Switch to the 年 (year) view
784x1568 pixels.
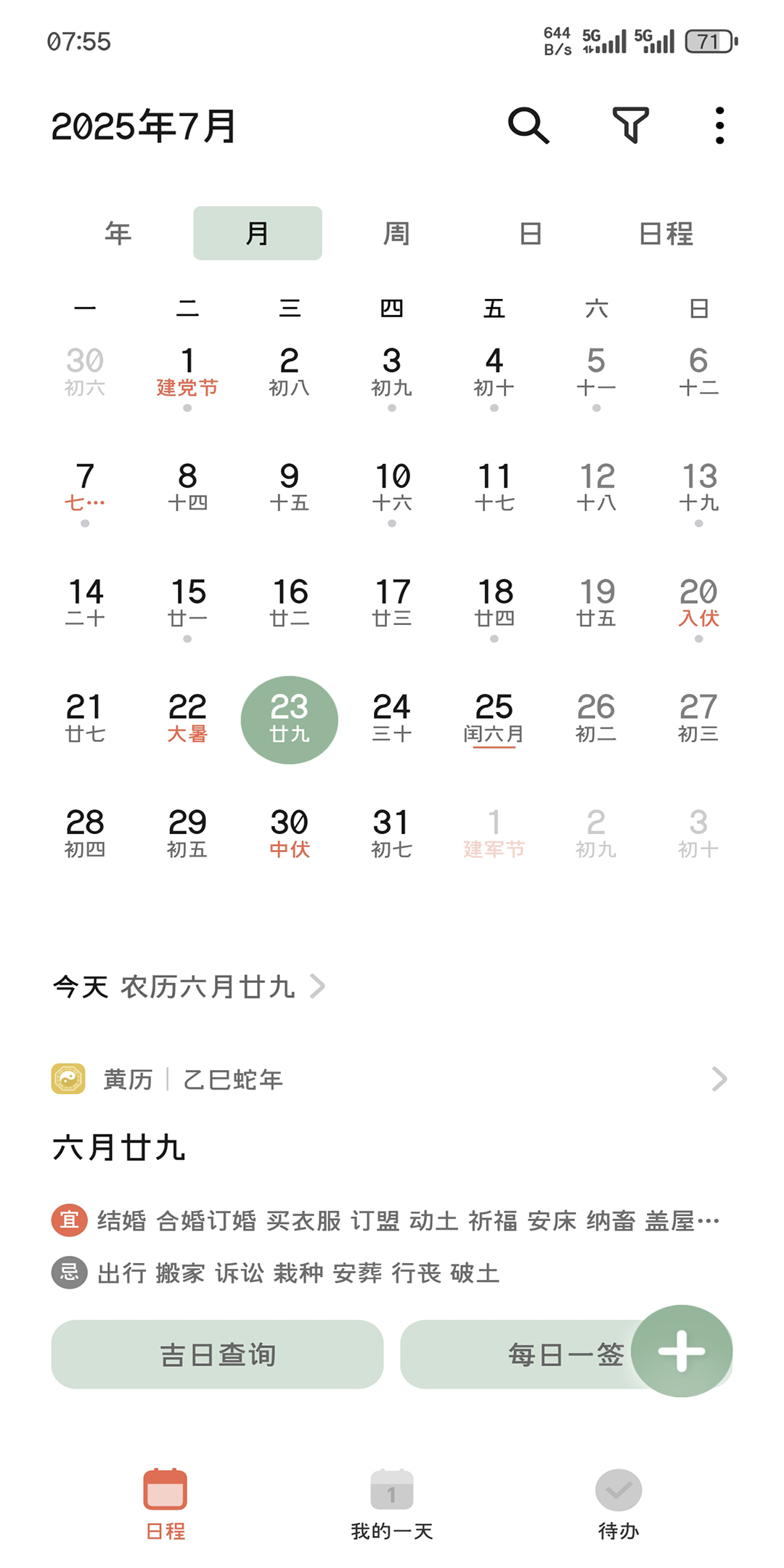point(118,233)
